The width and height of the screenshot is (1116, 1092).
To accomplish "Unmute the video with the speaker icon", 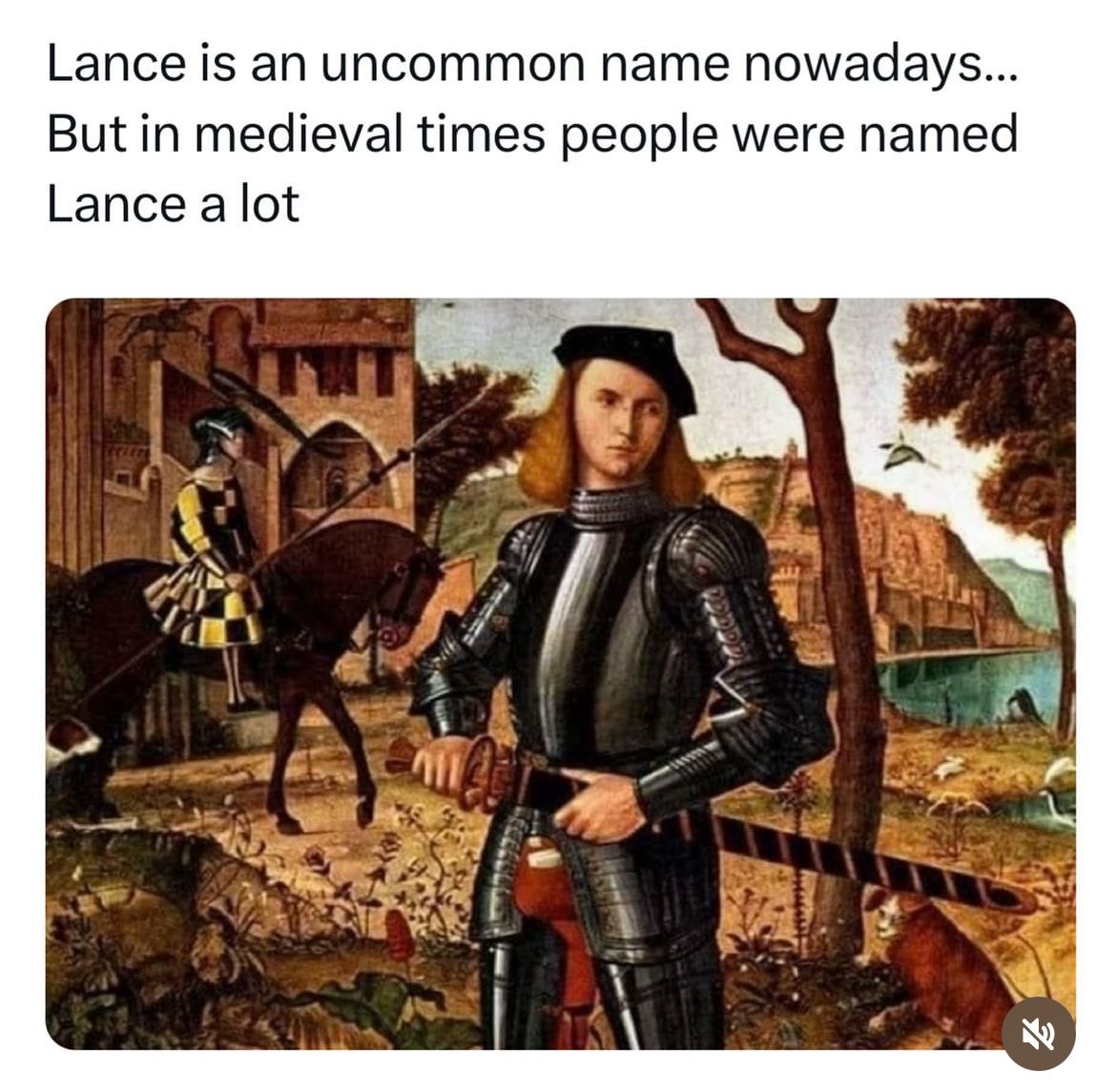I will 1039,1034.
